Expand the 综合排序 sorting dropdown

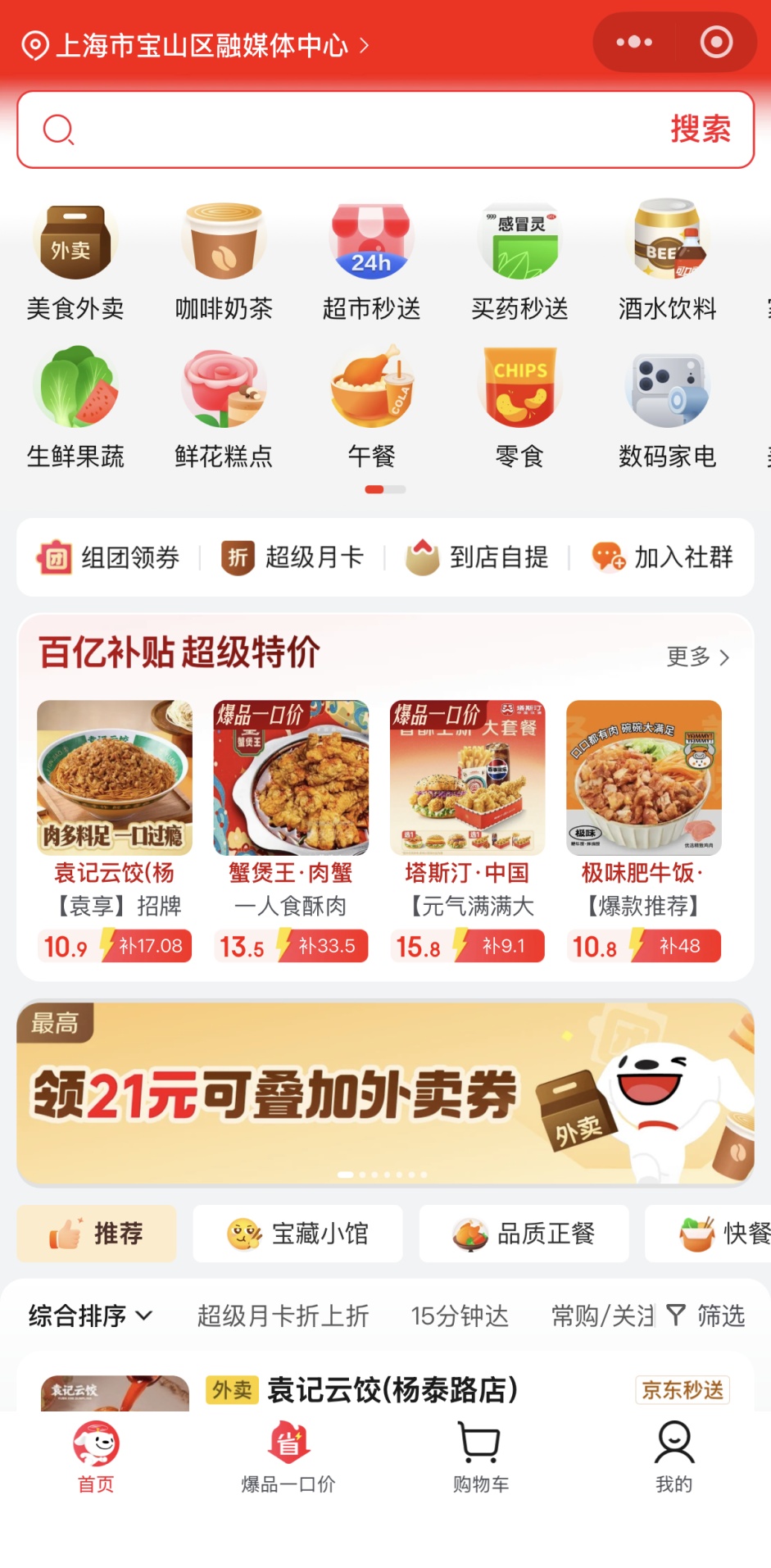click(91, 1316)
